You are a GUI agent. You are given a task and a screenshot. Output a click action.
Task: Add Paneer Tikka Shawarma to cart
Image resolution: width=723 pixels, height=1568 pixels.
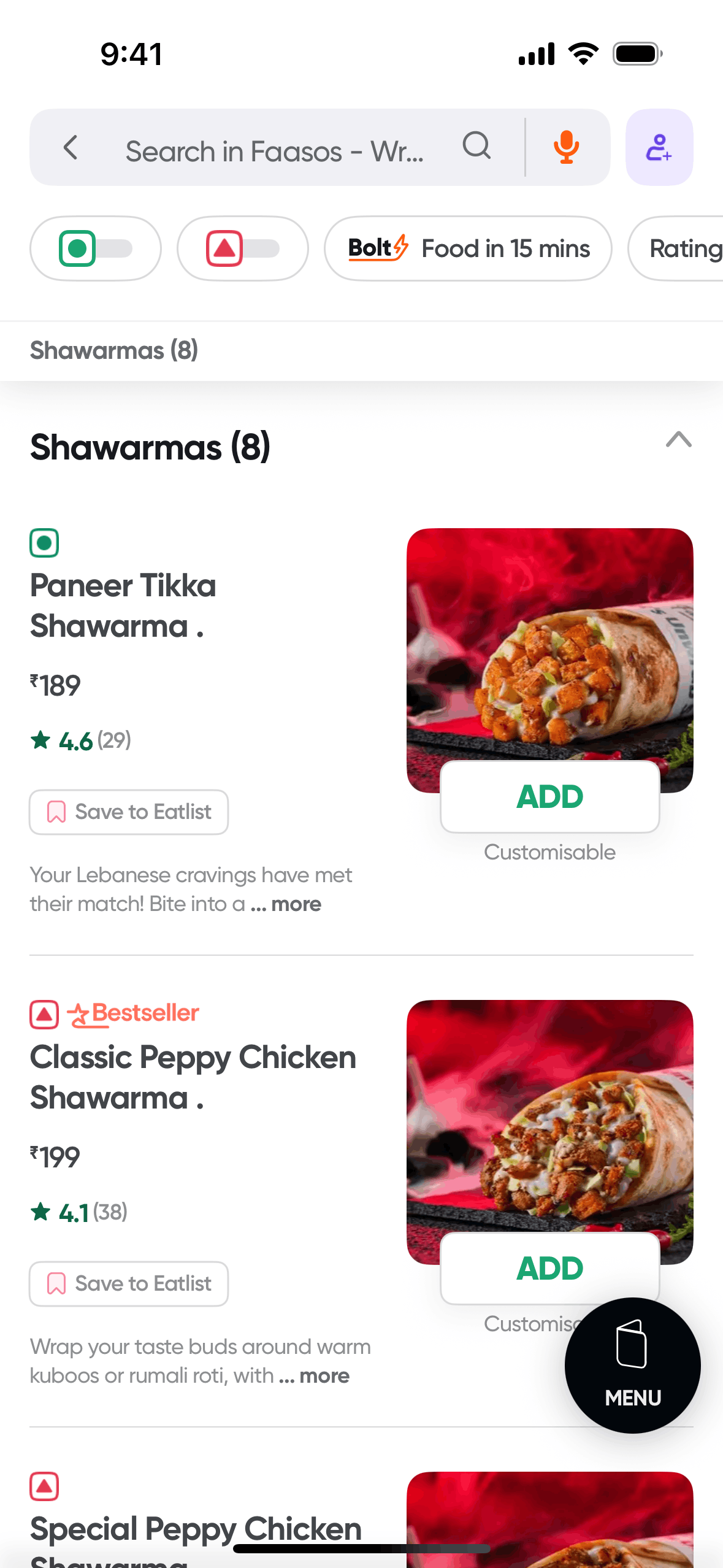549,796
